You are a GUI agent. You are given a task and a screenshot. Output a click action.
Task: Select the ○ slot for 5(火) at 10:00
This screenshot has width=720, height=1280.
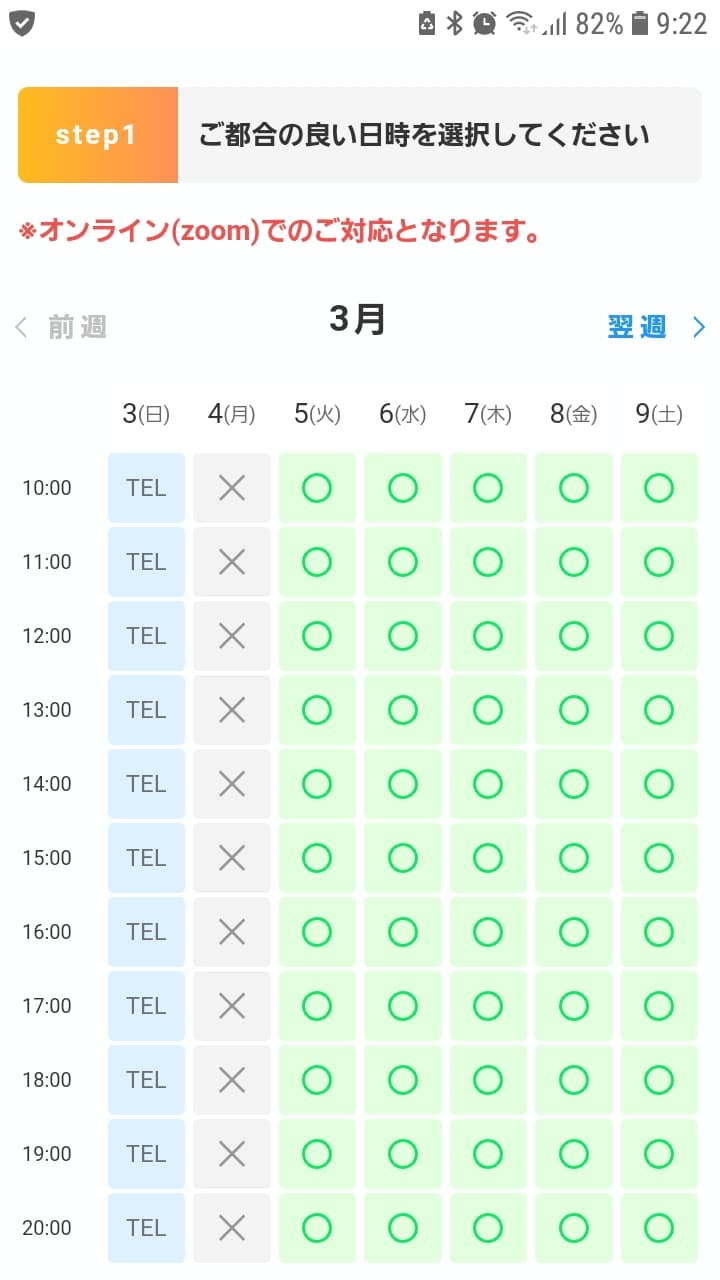(317, 488)
